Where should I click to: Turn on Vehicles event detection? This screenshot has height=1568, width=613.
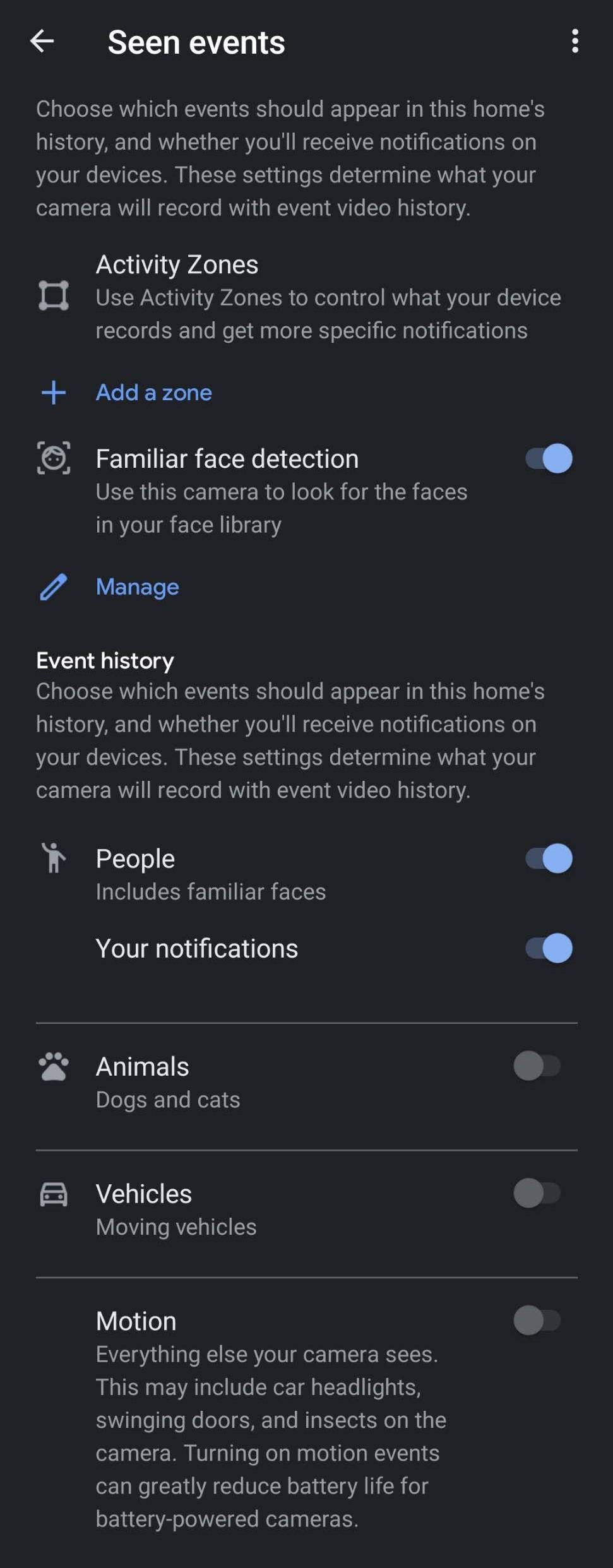tap(537, 1194)
